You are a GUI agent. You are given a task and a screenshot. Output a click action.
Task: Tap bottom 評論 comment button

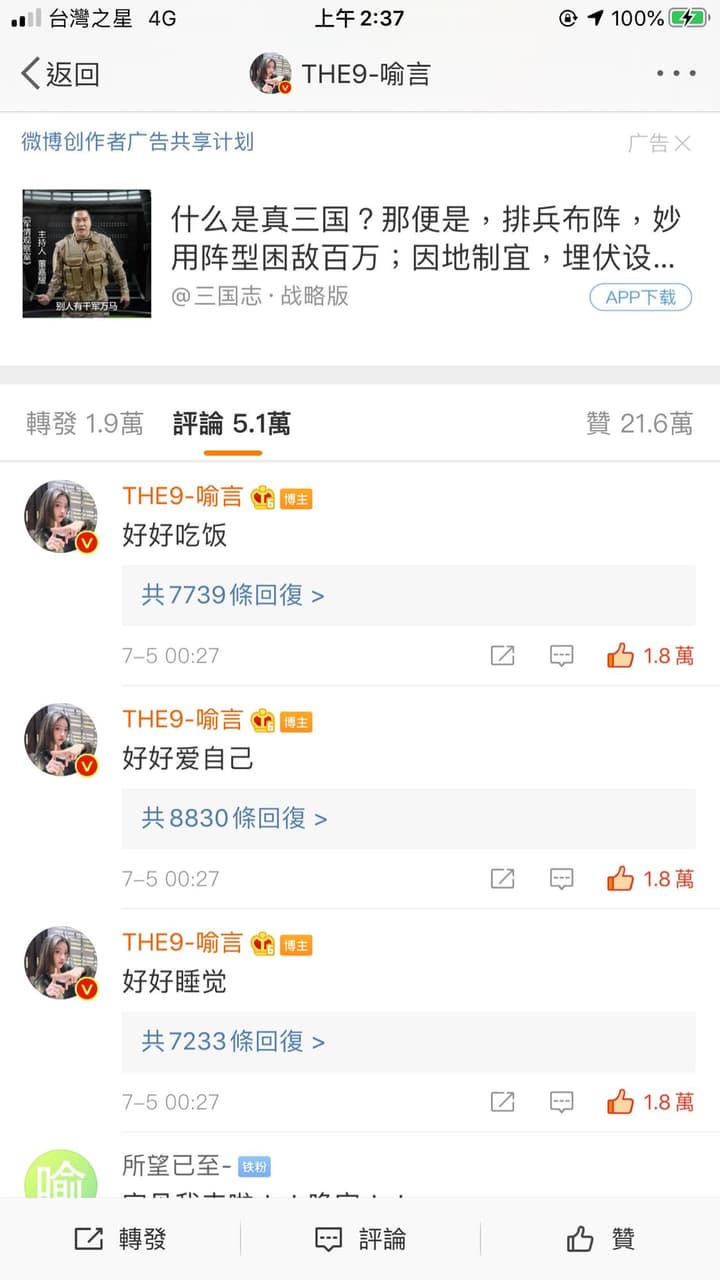pyautogui.click(x=360, y=1239)
